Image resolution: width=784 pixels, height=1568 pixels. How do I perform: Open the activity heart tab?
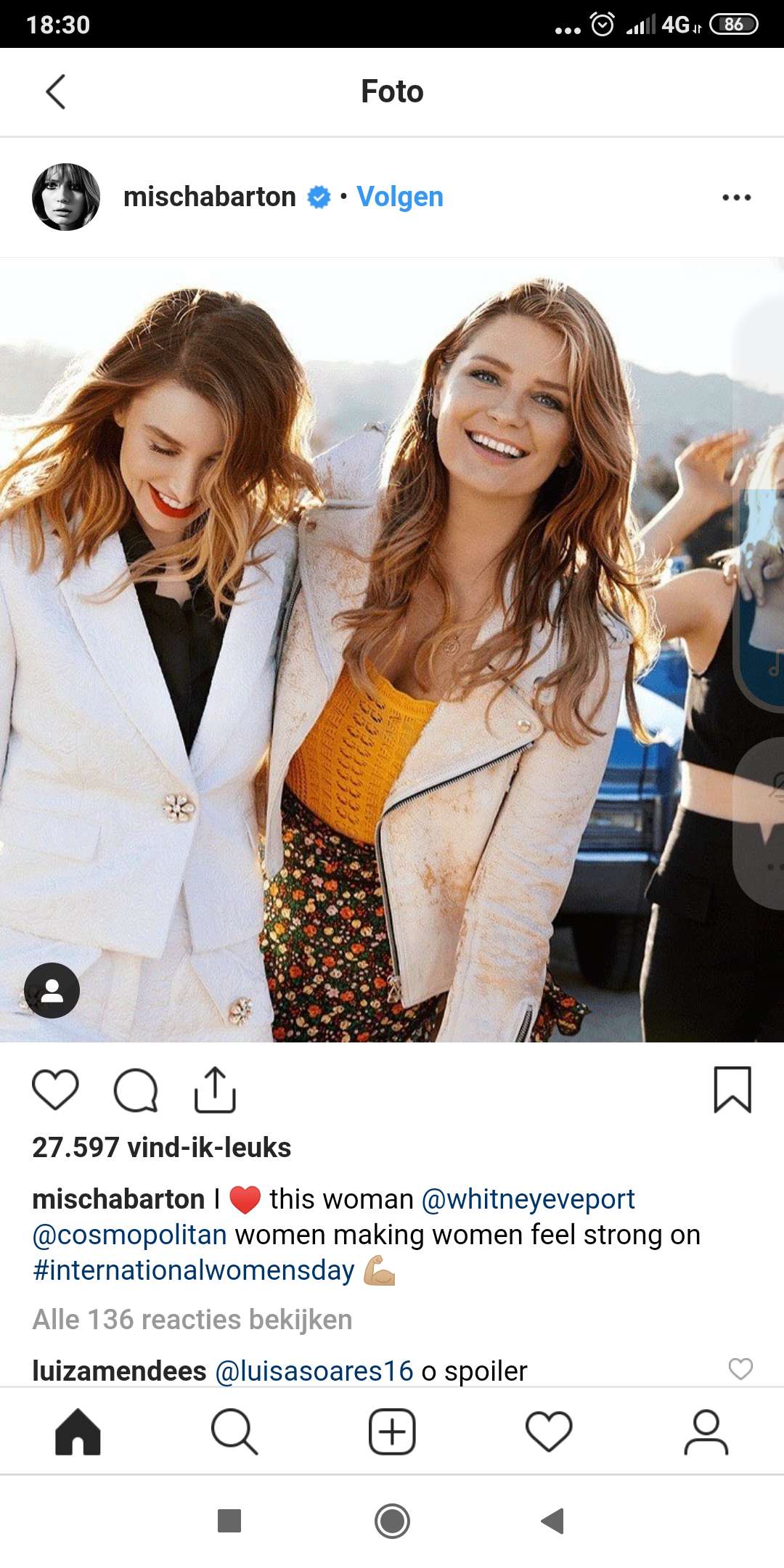(549, 1432)
